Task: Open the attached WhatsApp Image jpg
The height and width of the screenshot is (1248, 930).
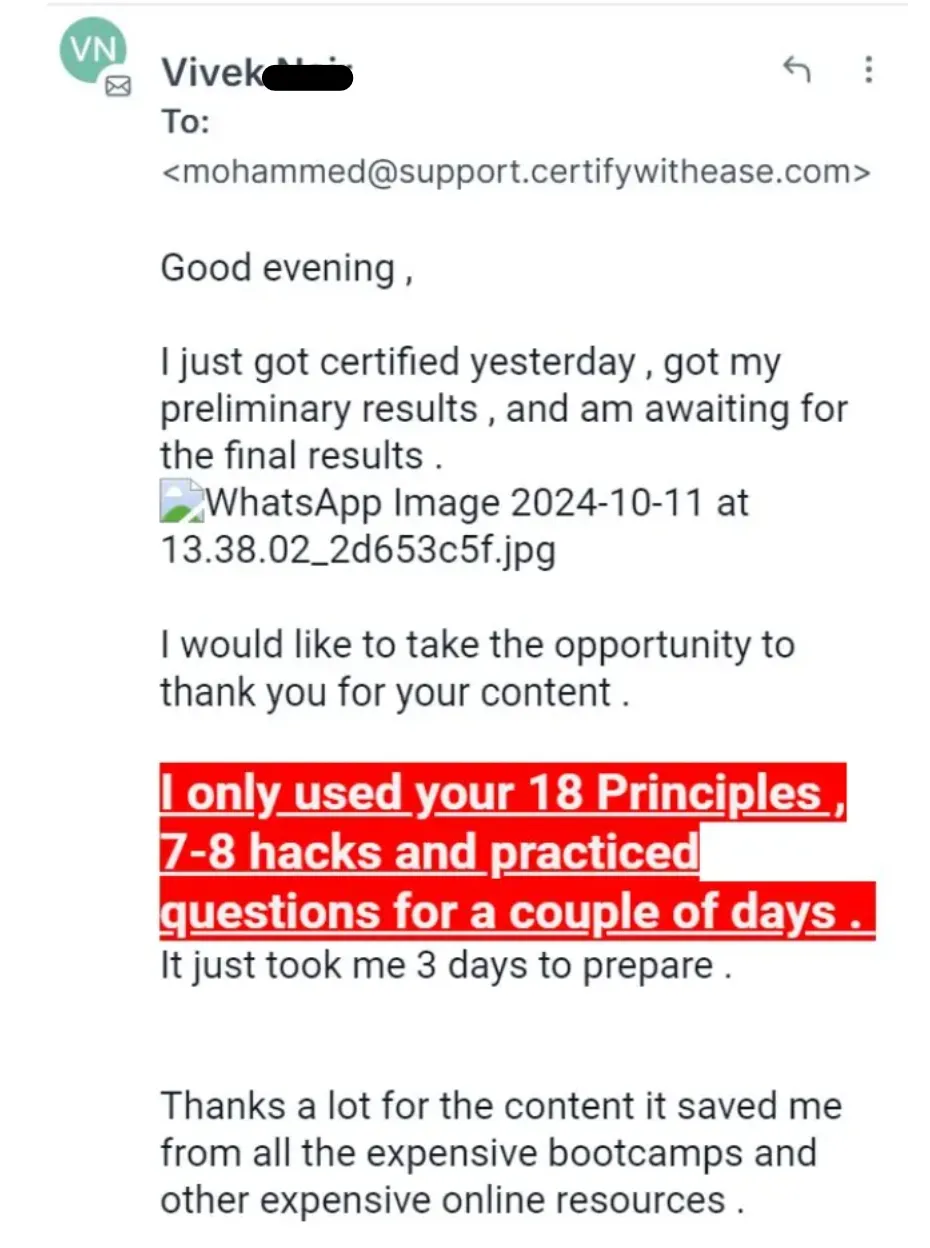Action: [455, 526]
